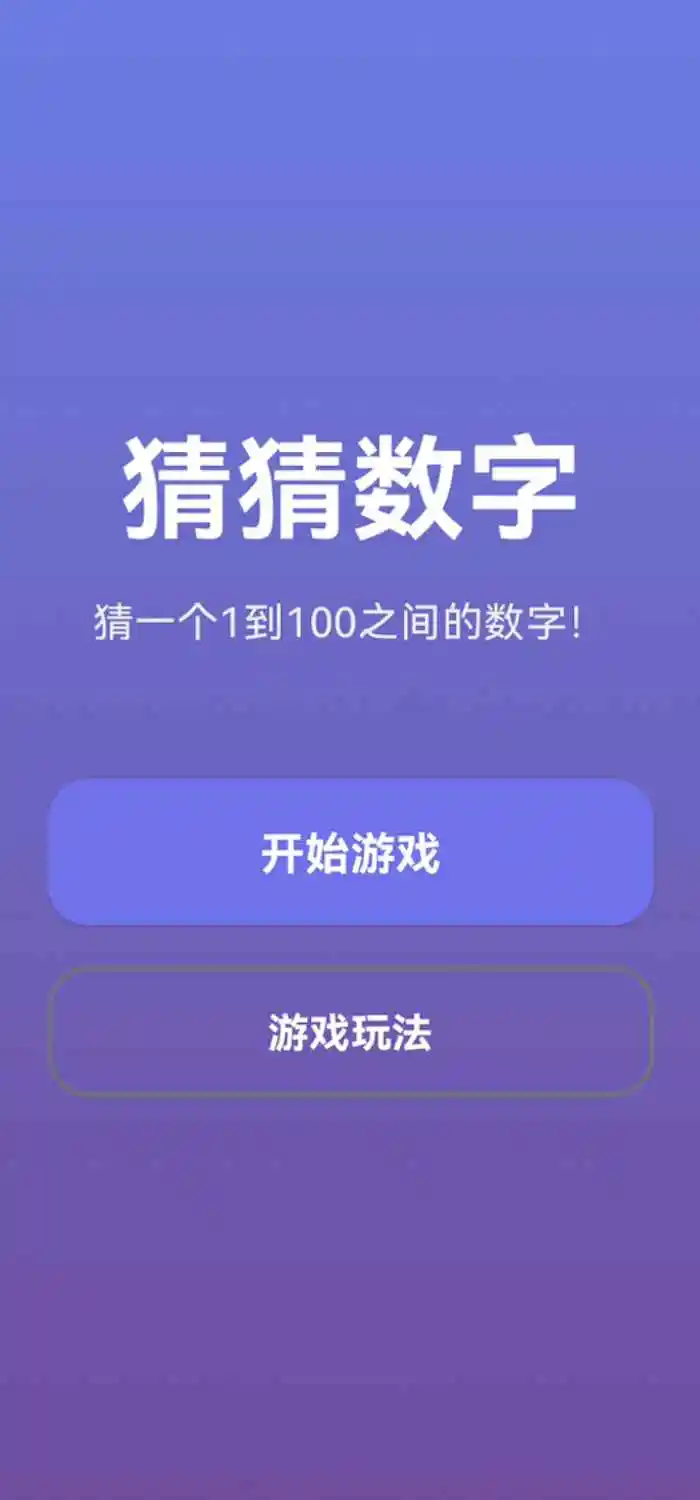The width and height of the screenshot is (700, 1500).
Task: Tap the 开始游戏 button to start
Action: click(x=350, y=853)
